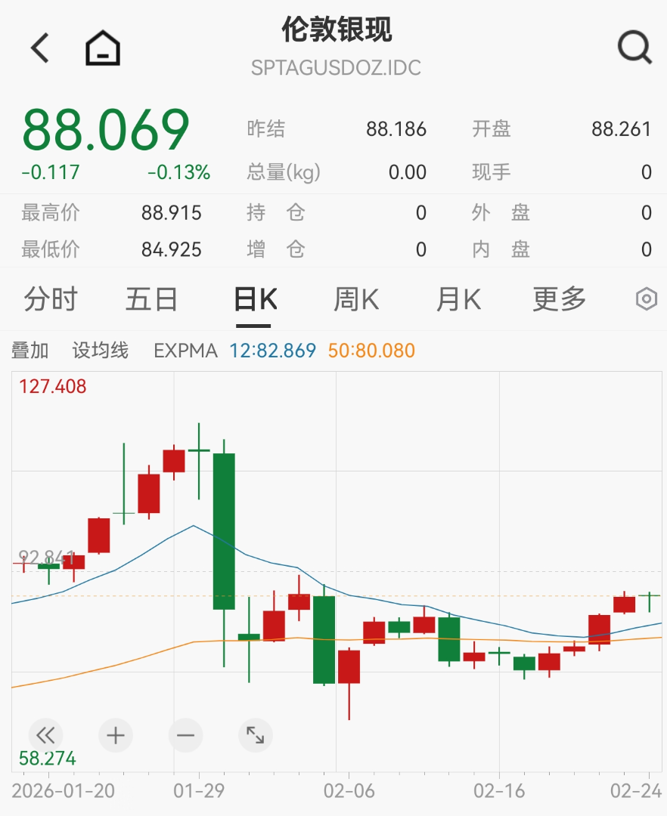
Task: Switch to the 周K chart tab
Action: point(356,298)
